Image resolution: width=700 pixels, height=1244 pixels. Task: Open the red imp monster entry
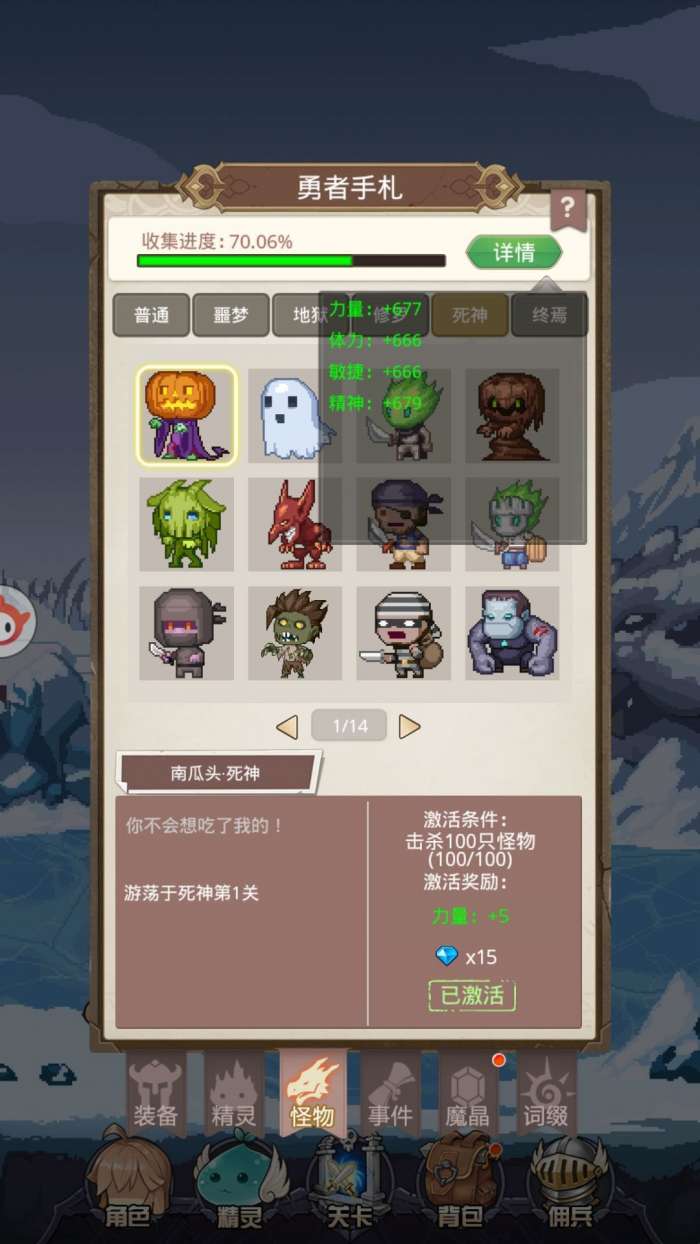[295, 525]
